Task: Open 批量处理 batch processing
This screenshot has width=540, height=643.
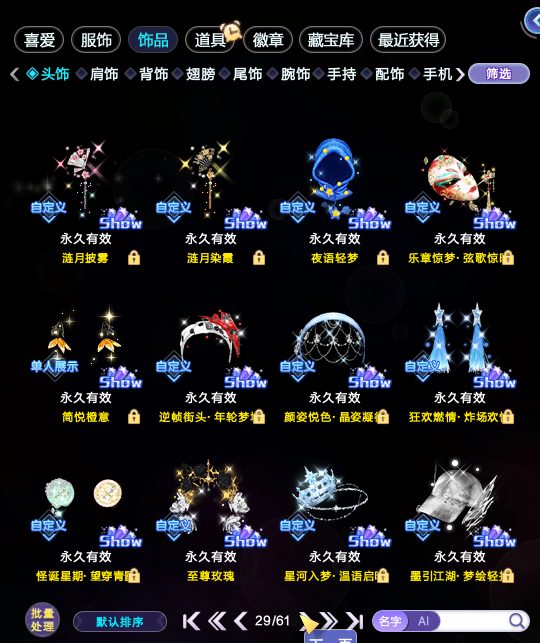Action: tap(42, 620)
